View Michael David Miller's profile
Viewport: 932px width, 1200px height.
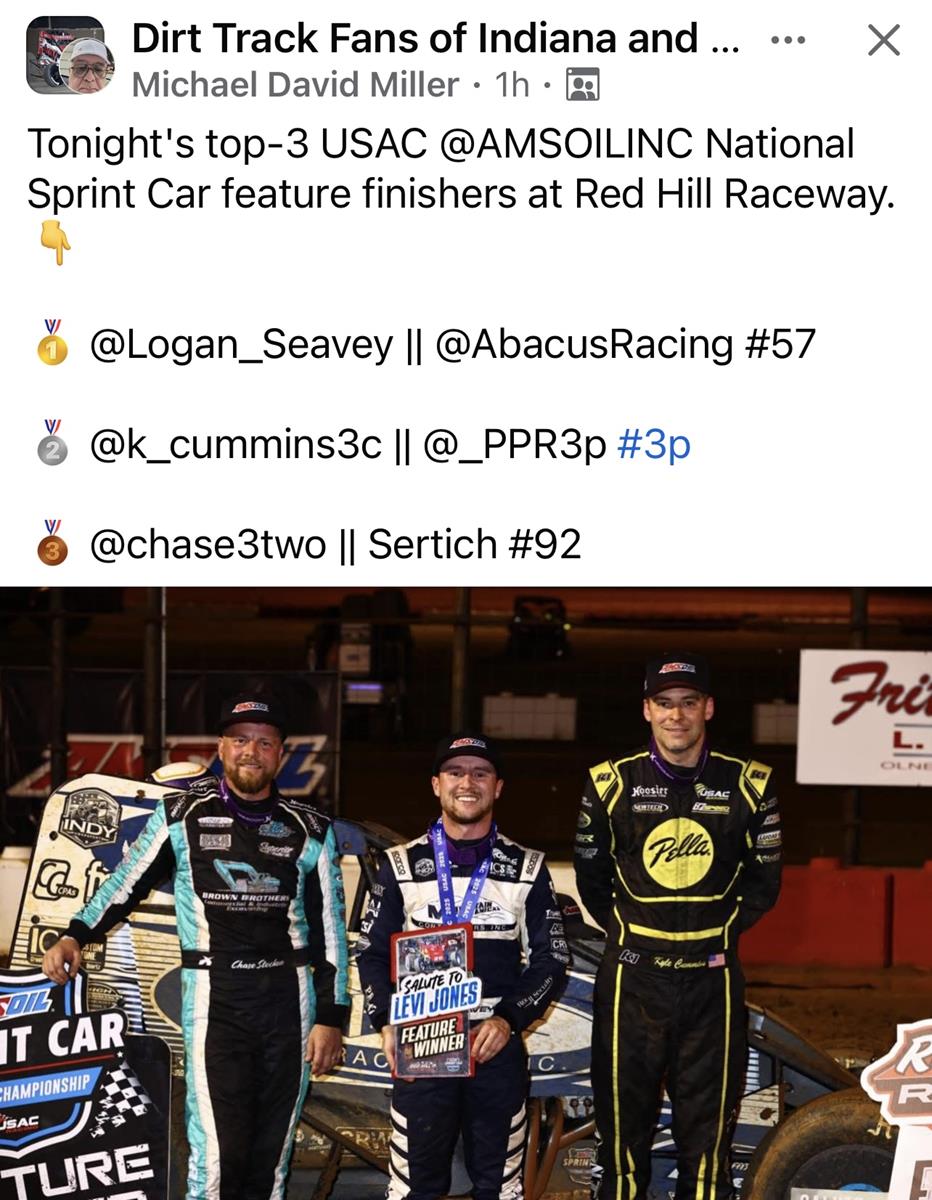tap(295, 85)
